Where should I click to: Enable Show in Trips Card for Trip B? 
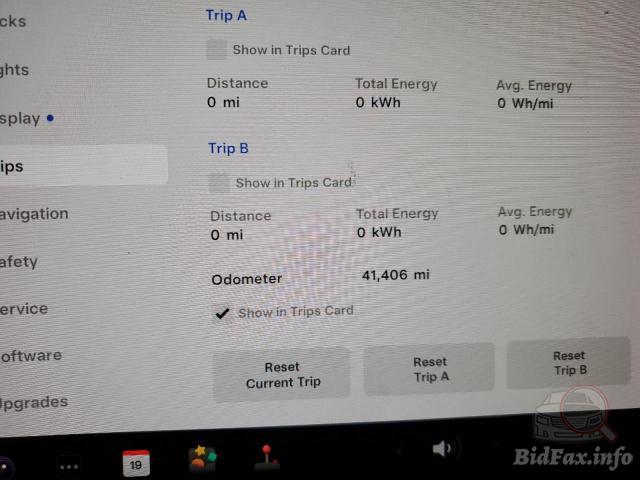click(218, 182)
